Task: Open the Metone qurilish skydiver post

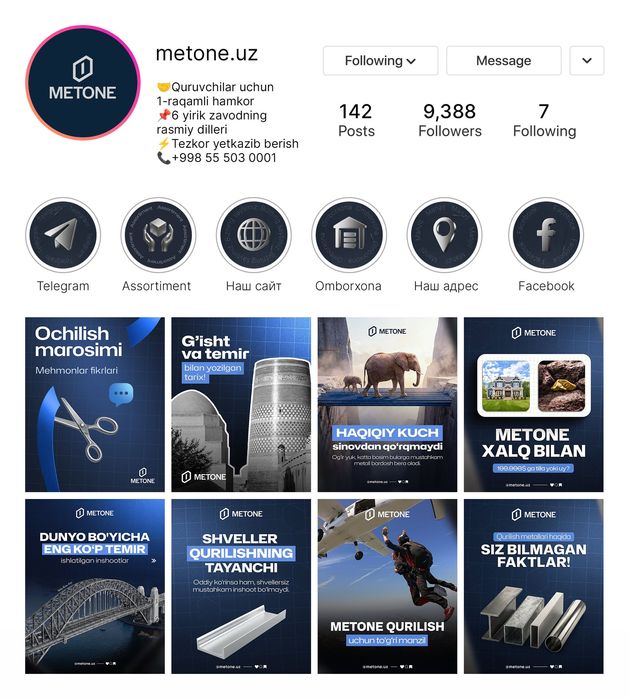Action: 387,586
